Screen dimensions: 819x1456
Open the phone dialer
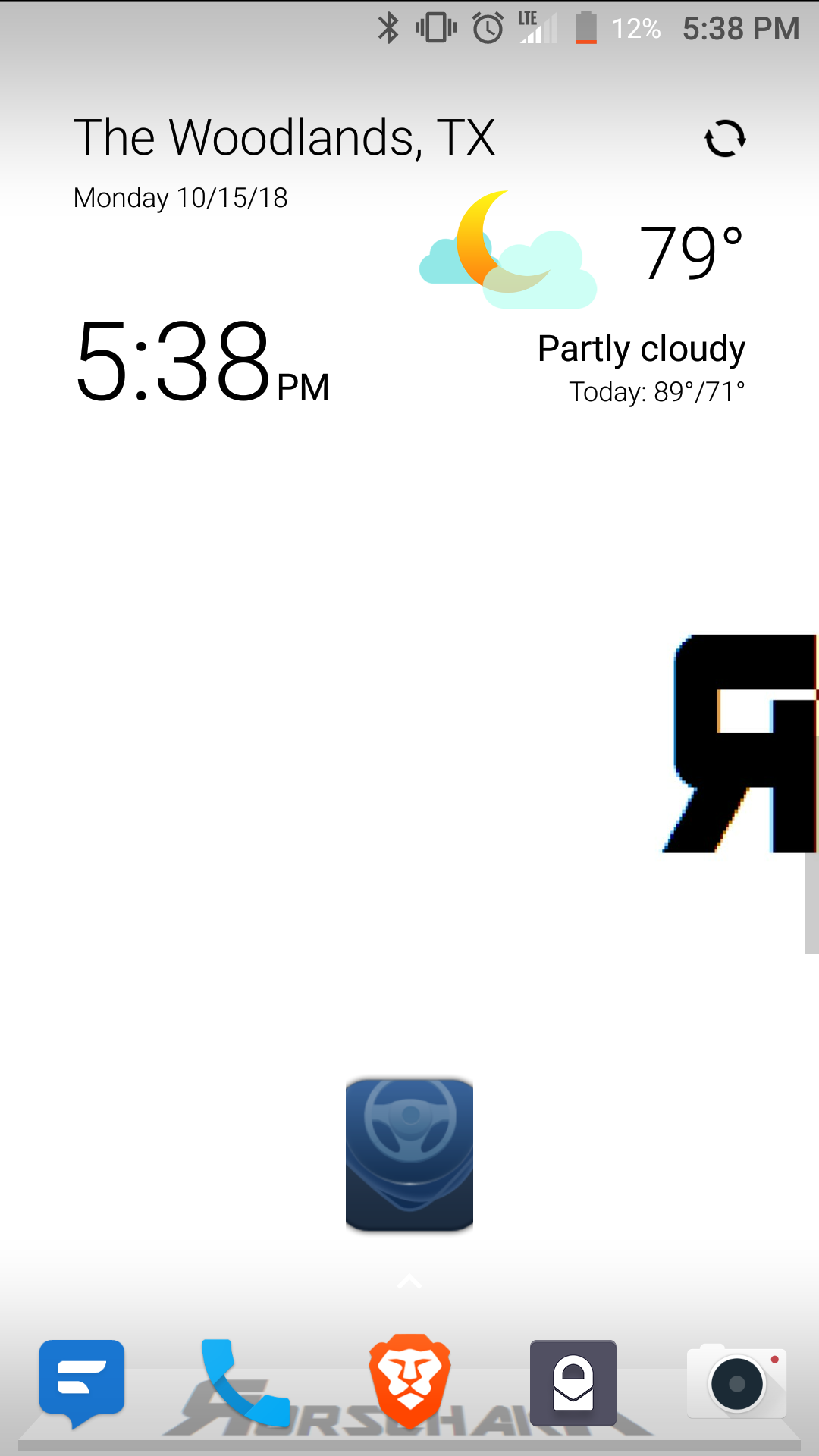point(244,1382)
